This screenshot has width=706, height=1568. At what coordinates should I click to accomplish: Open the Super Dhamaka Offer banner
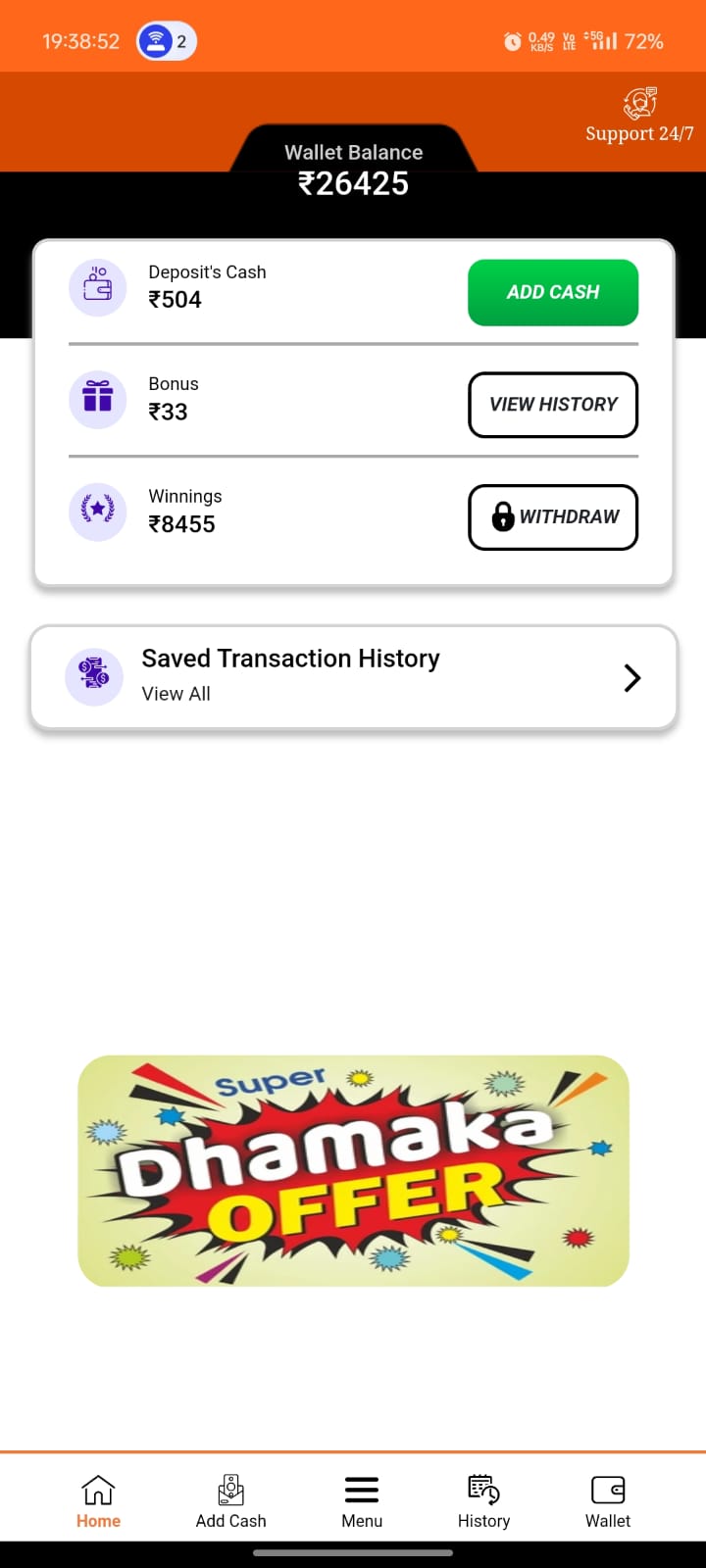pos(353,1171)
